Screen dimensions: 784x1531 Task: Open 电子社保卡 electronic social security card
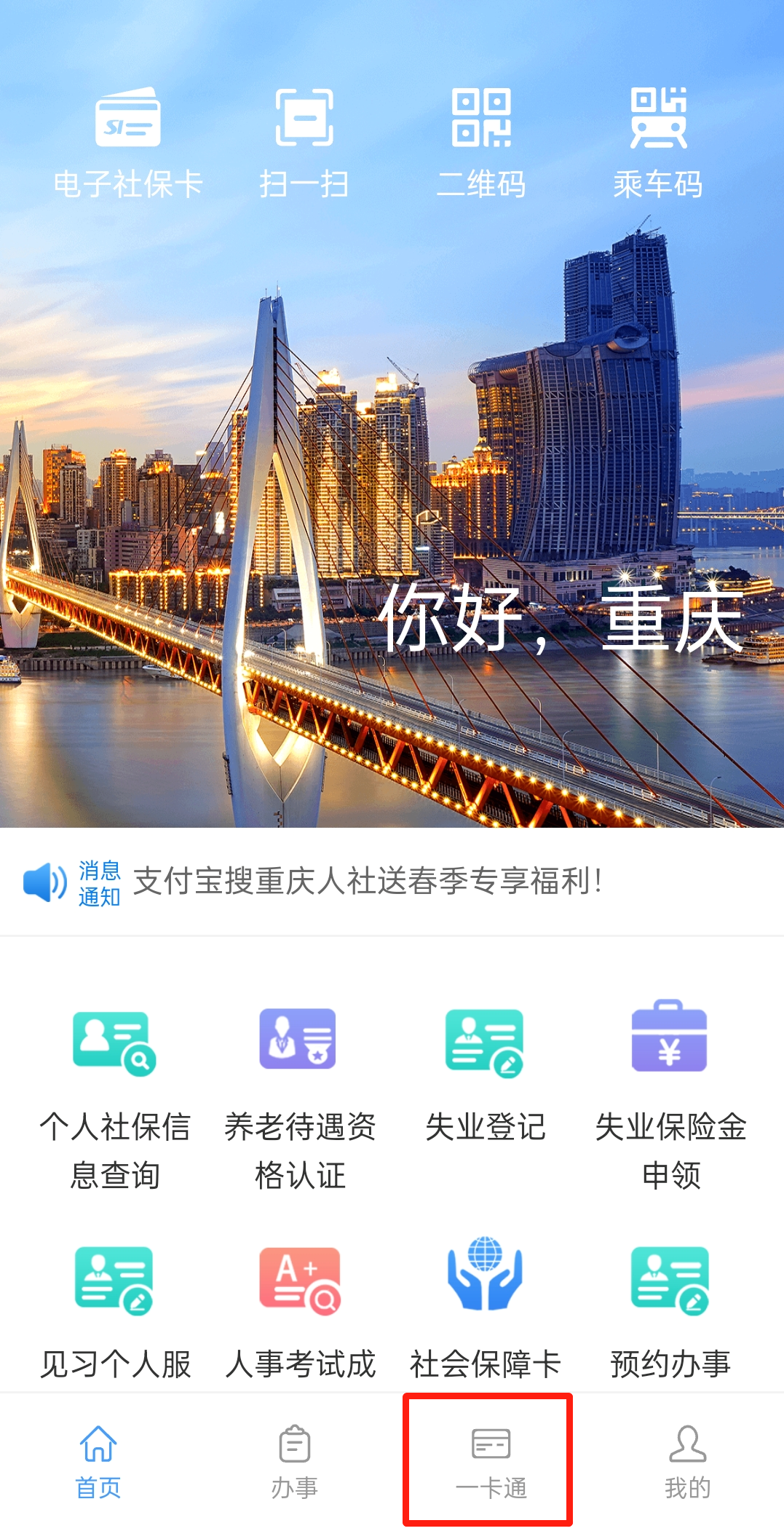[x=128, y=143]
